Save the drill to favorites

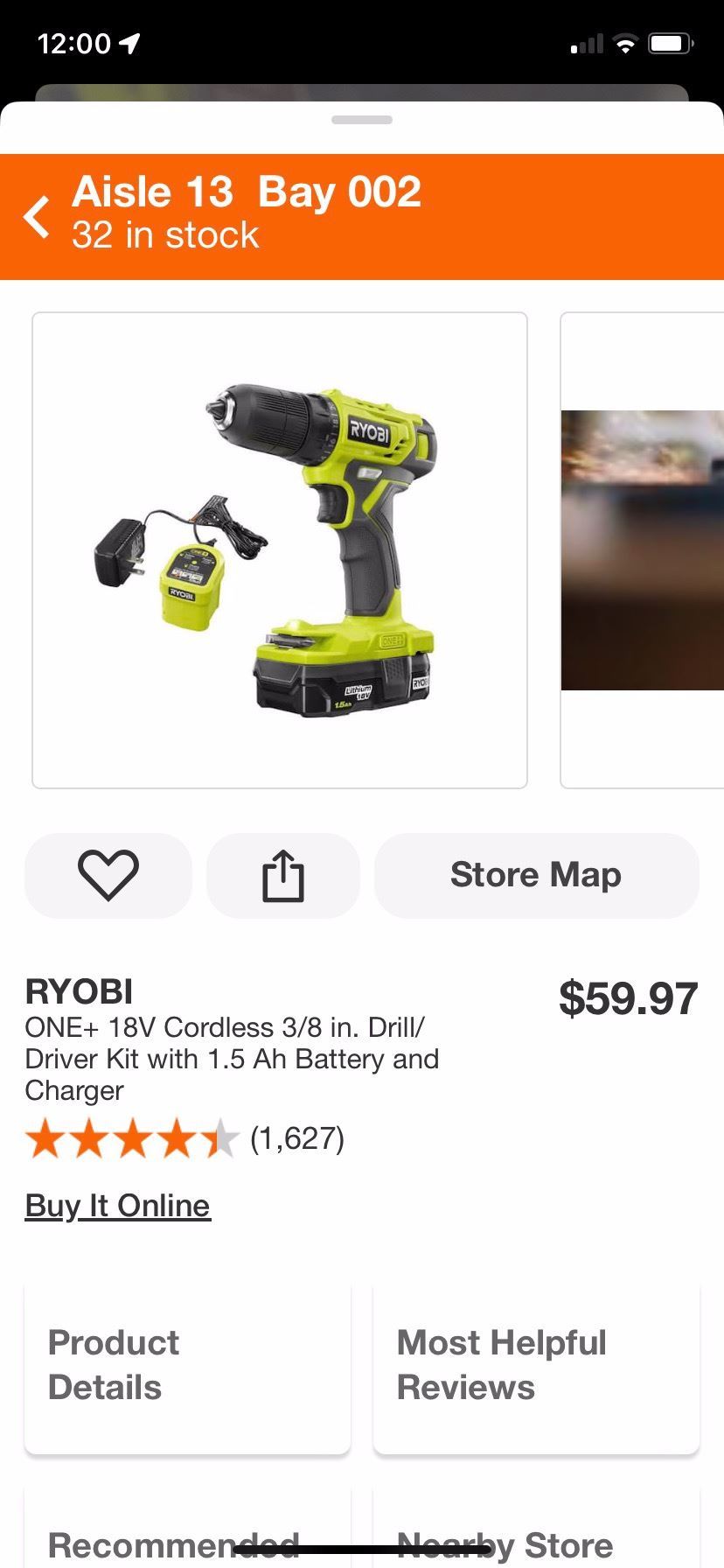108,875
